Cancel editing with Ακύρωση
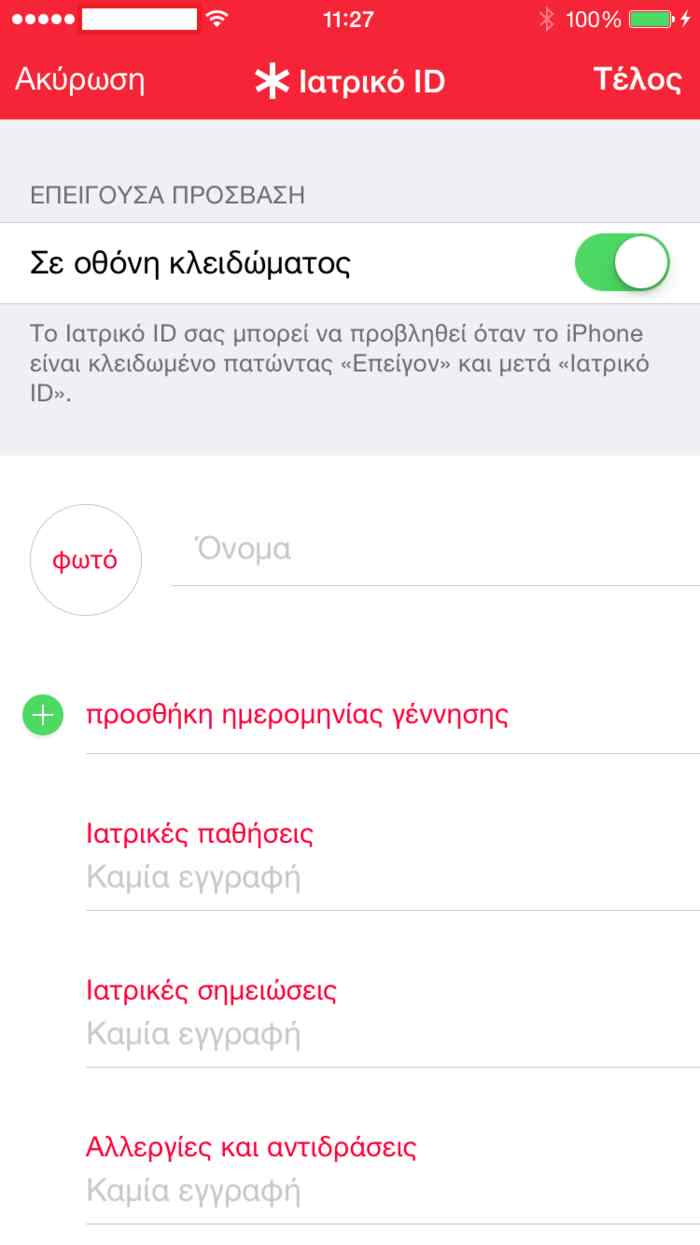700x1245 pixels. tap(80, 80)
